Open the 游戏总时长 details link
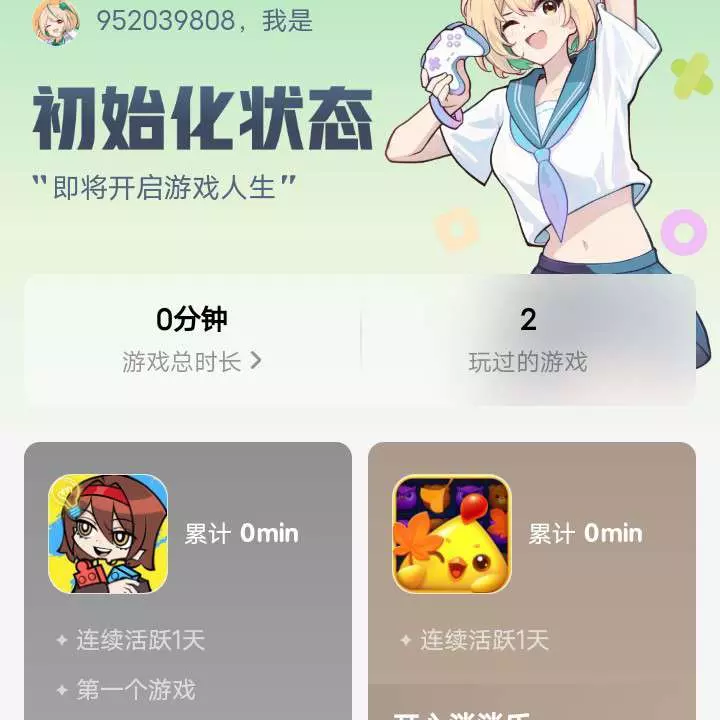 coord(192,361)
